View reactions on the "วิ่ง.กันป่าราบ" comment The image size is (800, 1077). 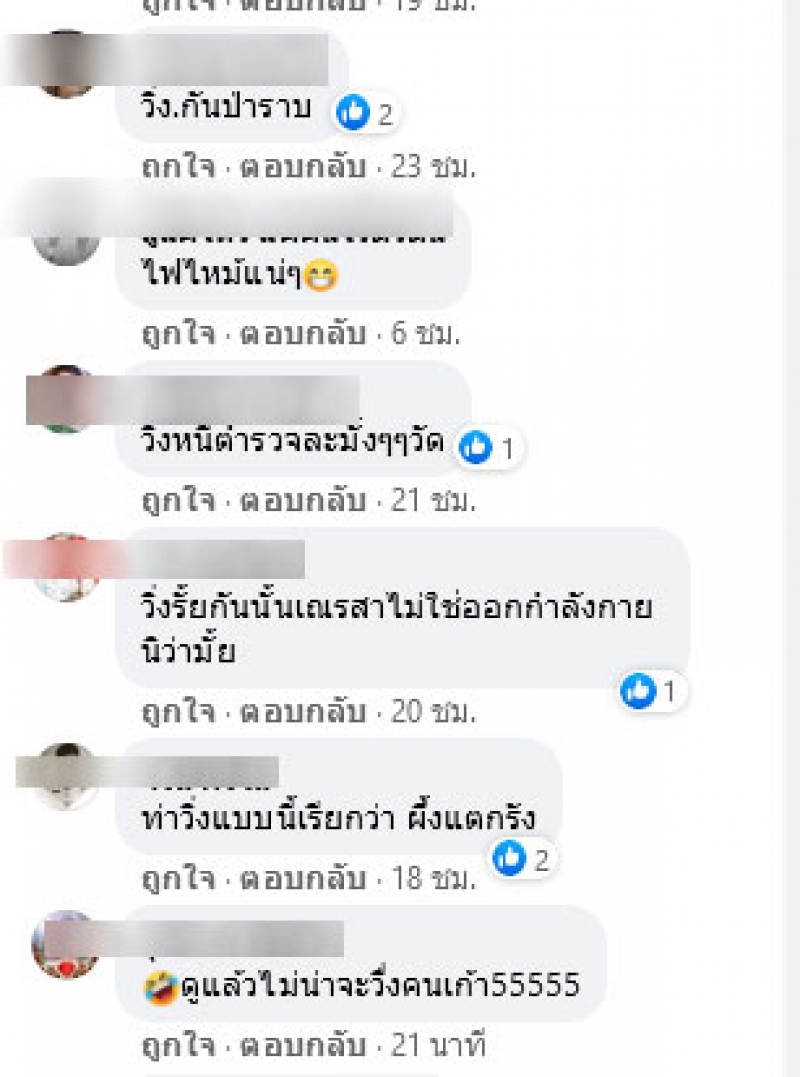click(364, 114)
